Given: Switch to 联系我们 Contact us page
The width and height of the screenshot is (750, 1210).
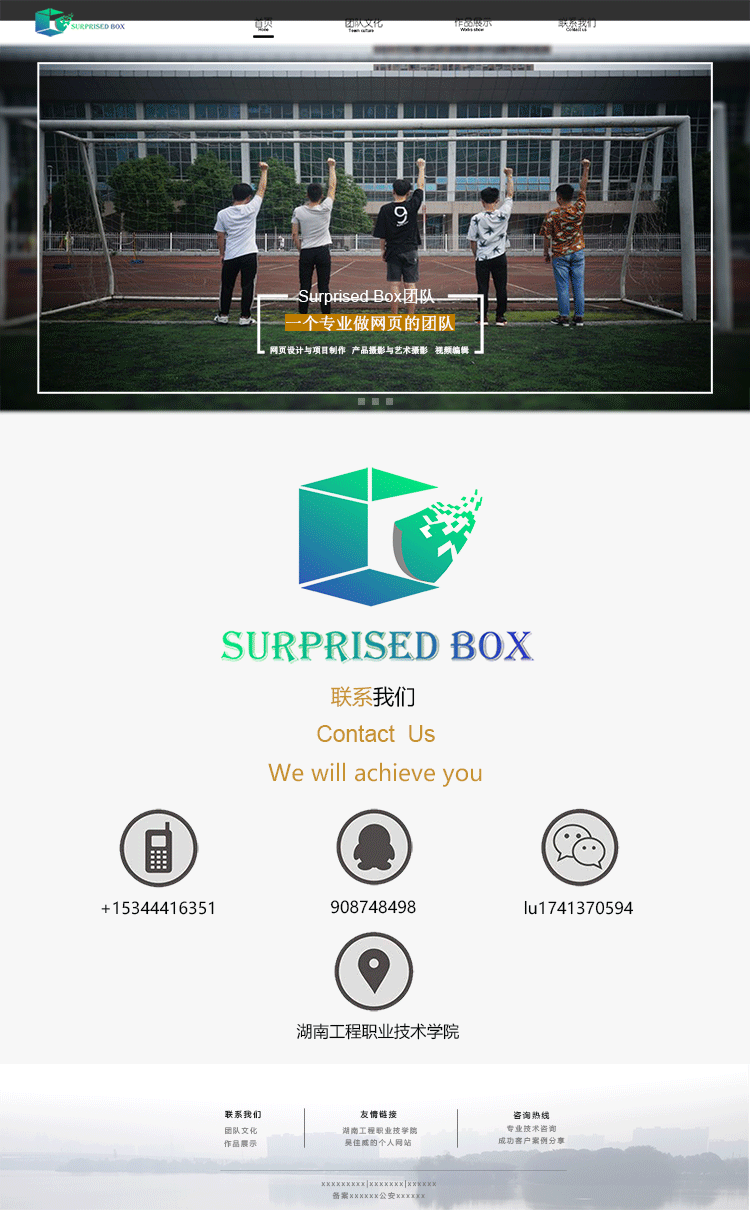Looking at the screenshot, I should tap(577, 25).
